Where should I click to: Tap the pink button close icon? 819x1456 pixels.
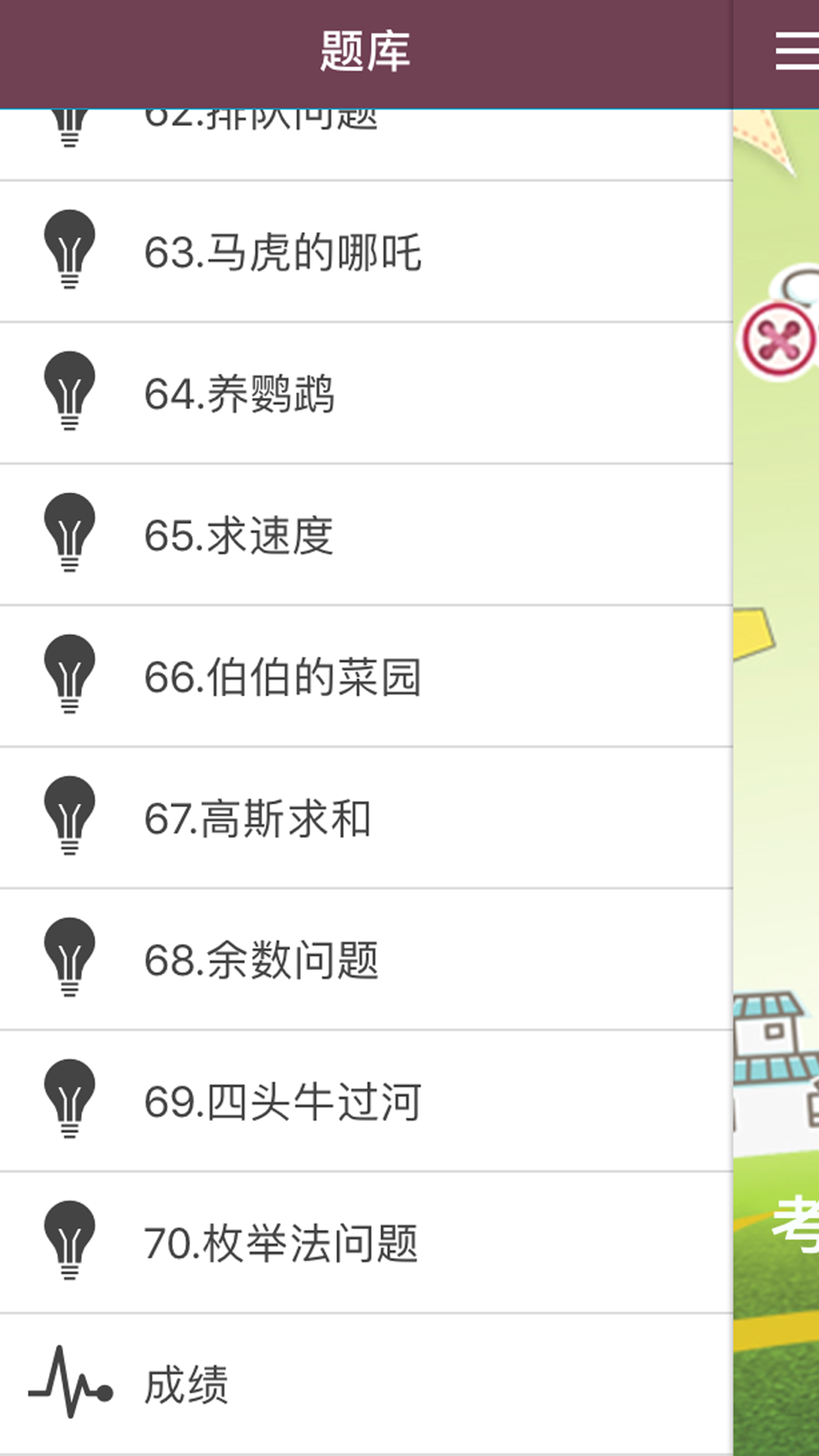pos(779,340)
